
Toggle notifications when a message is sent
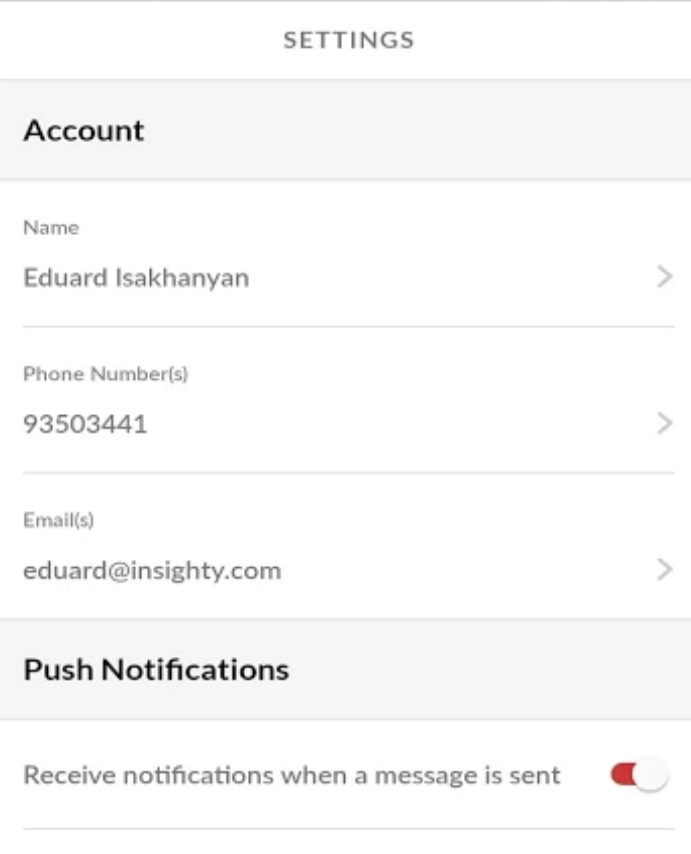[x=638, y=775]
